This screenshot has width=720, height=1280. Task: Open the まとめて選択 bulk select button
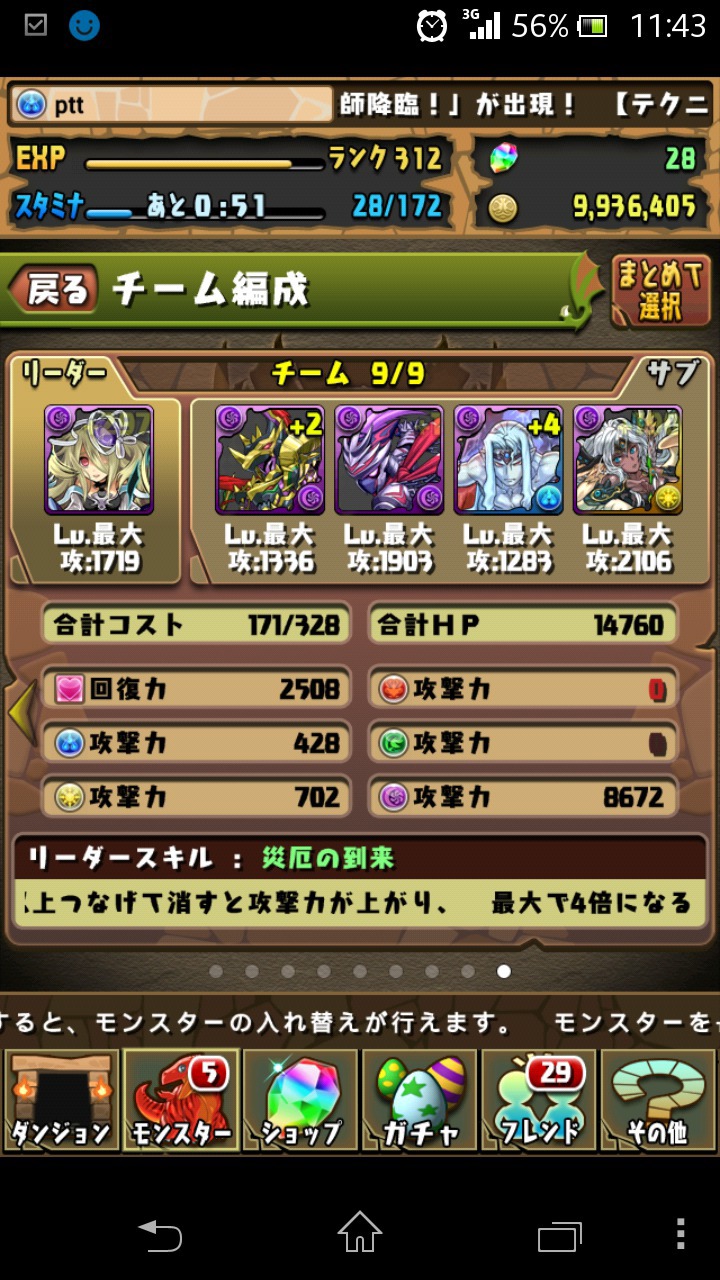(660, 291)
